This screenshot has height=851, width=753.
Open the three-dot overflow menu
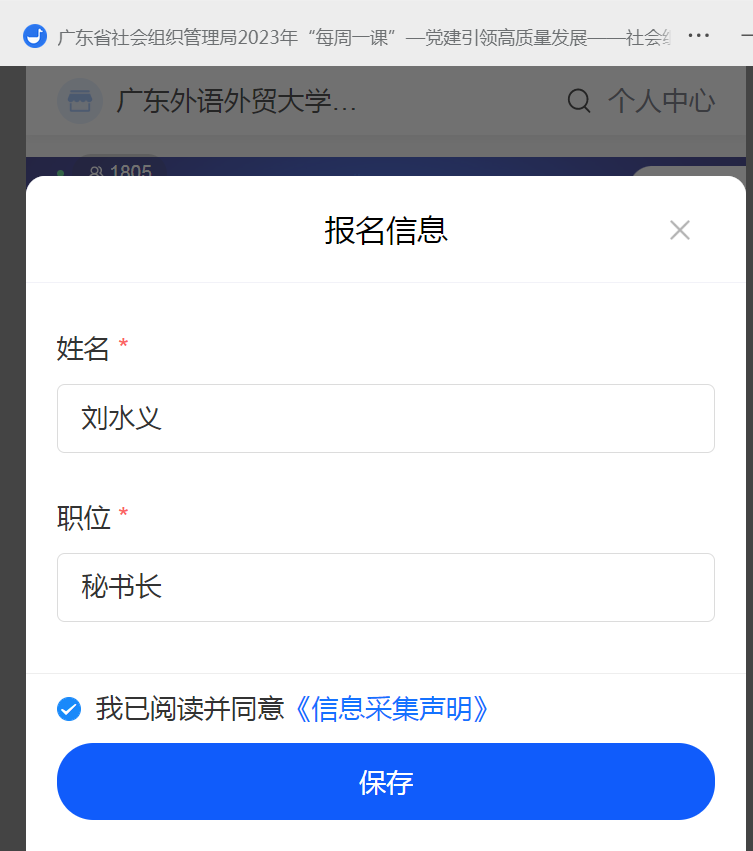tap(699, 36)
